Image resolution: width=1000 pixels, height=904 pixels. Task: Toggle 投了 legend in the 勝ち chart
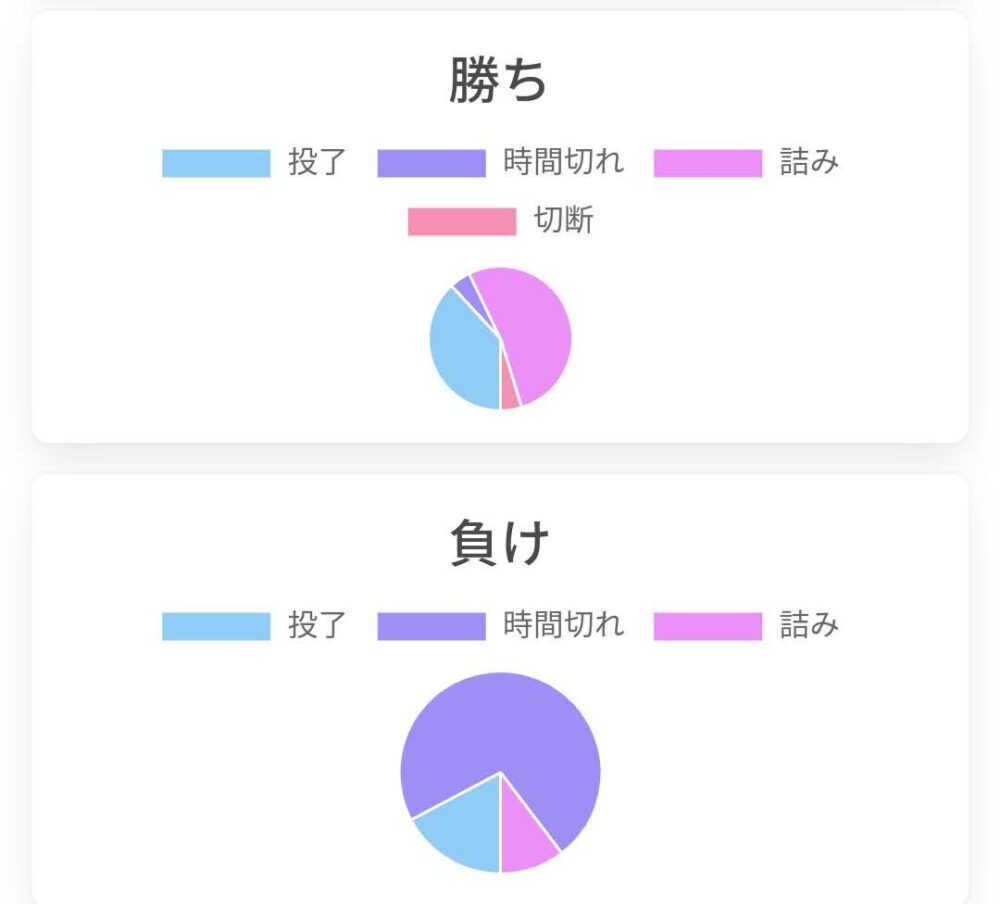[x=254, y=163]
